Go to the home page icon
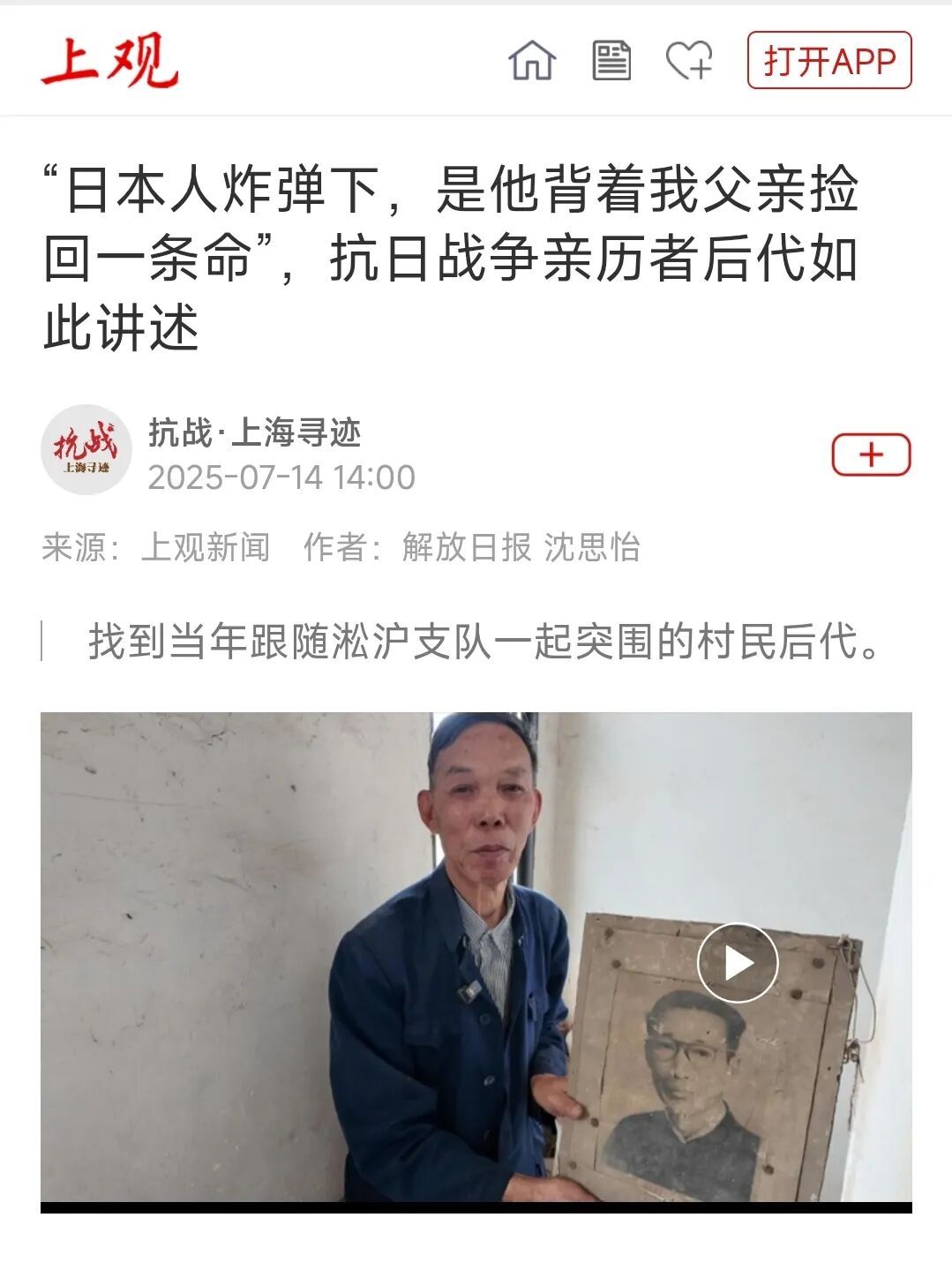952x1270 pixels. (532, 61)
